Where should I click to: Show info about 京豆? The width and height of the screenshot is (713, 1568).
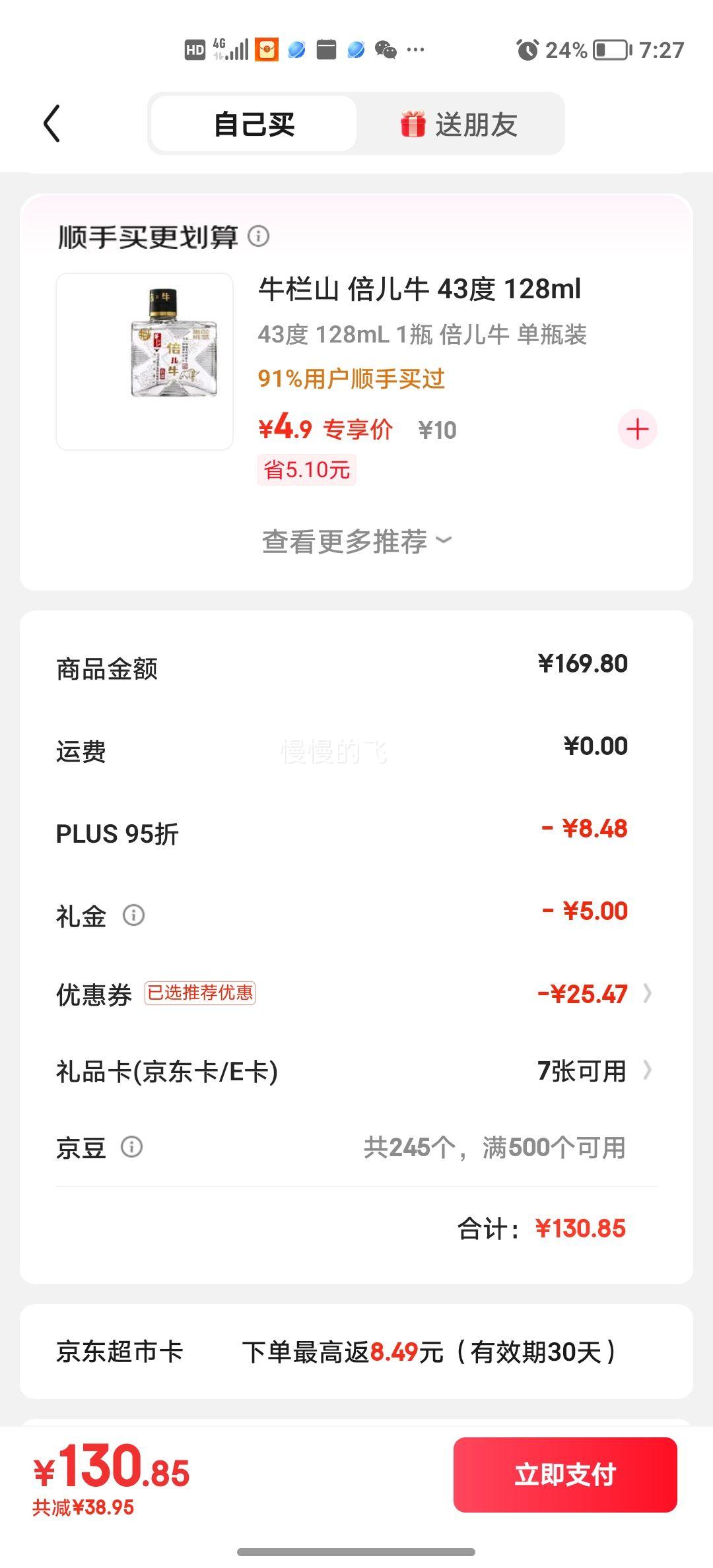132,1147
